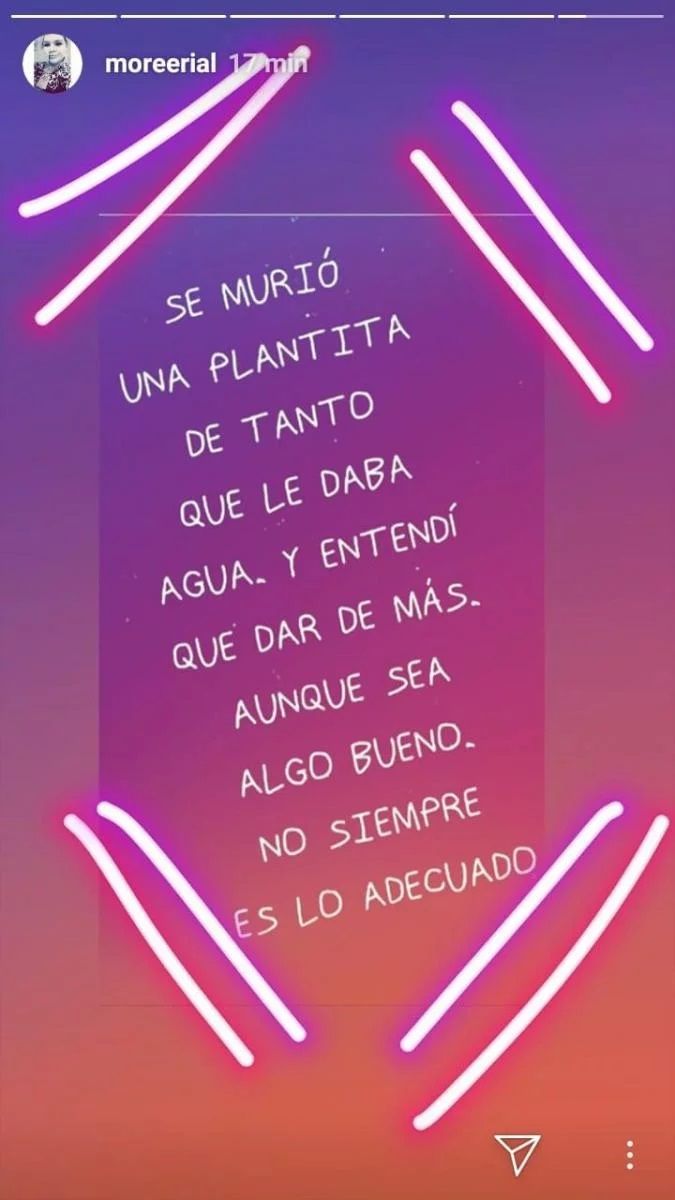Send this story via direct message

coord(517,1153)
